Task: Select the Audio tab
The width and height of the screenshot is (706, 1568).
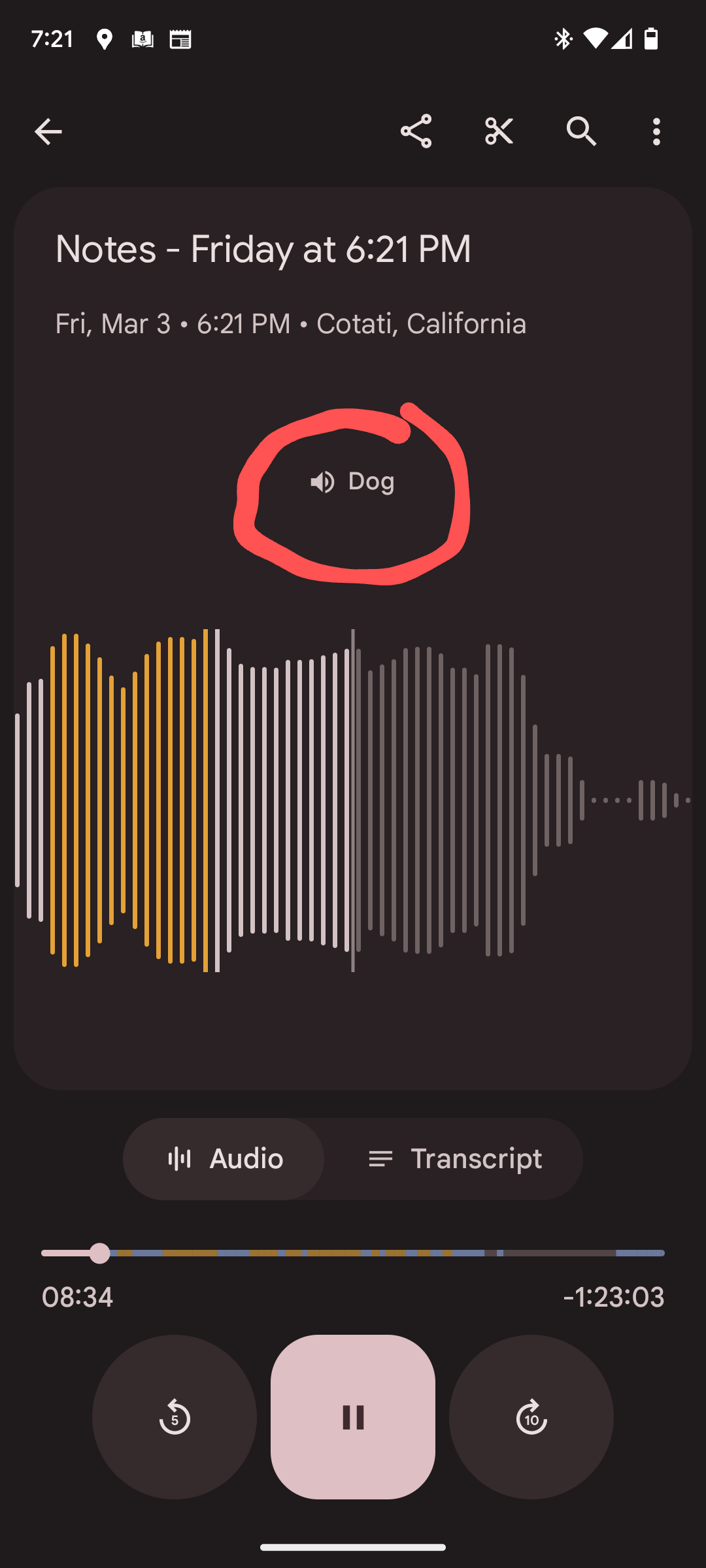Action: (x=224, y=1159)
